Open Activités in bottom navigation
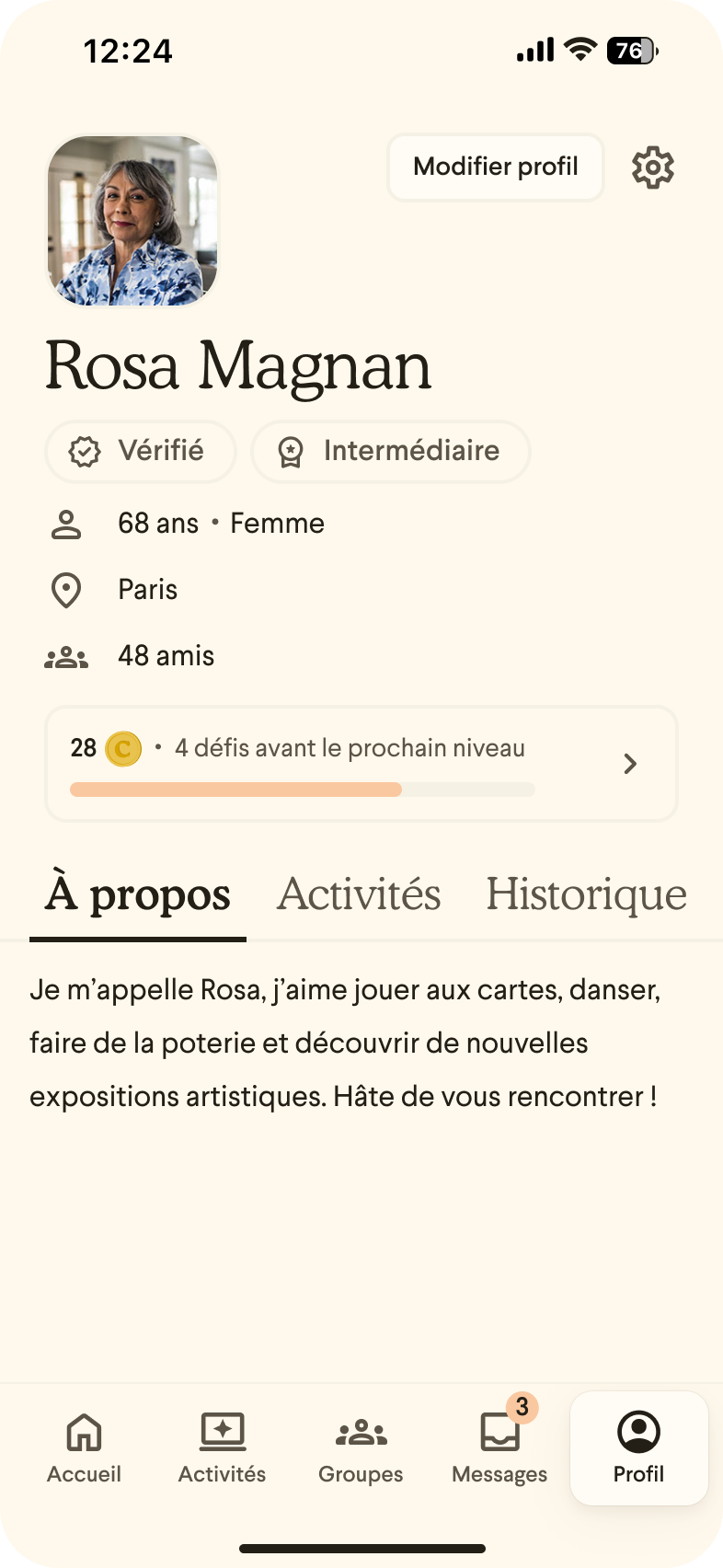This screenshot has width=723, height=1568. click(222, 1448)
